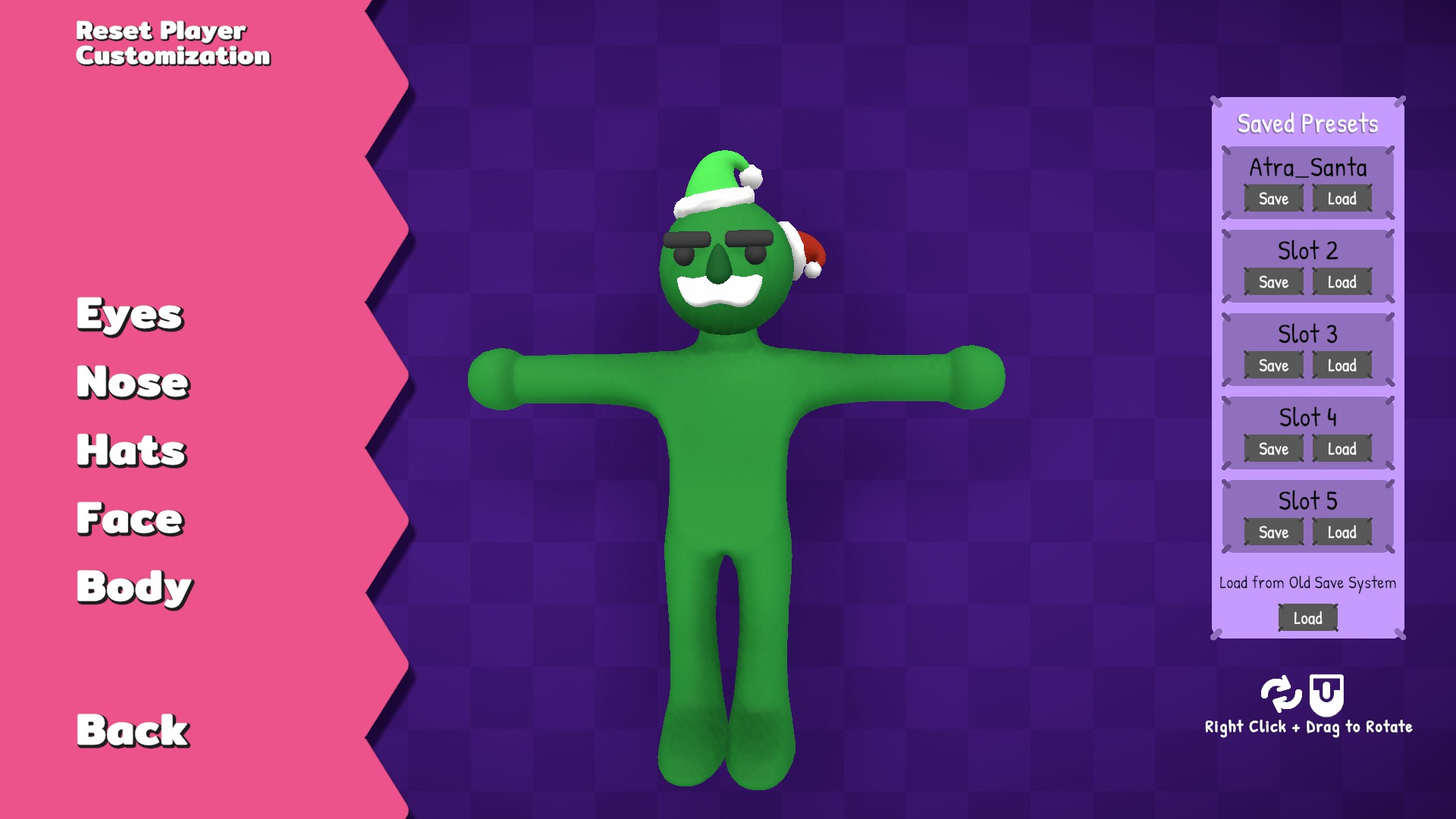Go Back to the previous menu
This screenshot has width=1456, height=819.
[x=133, y=730]
